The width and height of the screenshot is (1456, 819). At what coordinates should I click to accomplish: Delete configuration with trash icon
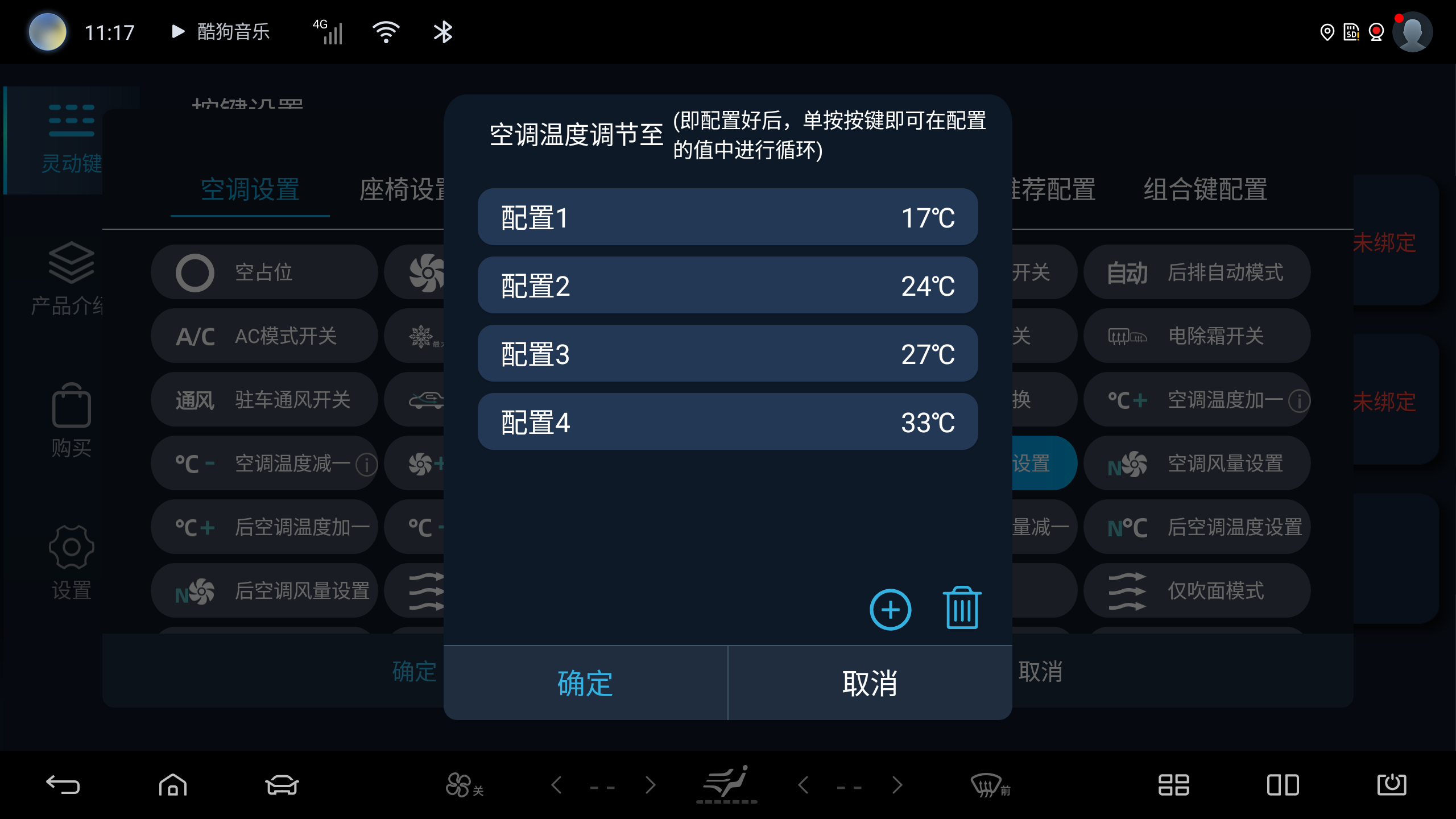tap(962, 608)
